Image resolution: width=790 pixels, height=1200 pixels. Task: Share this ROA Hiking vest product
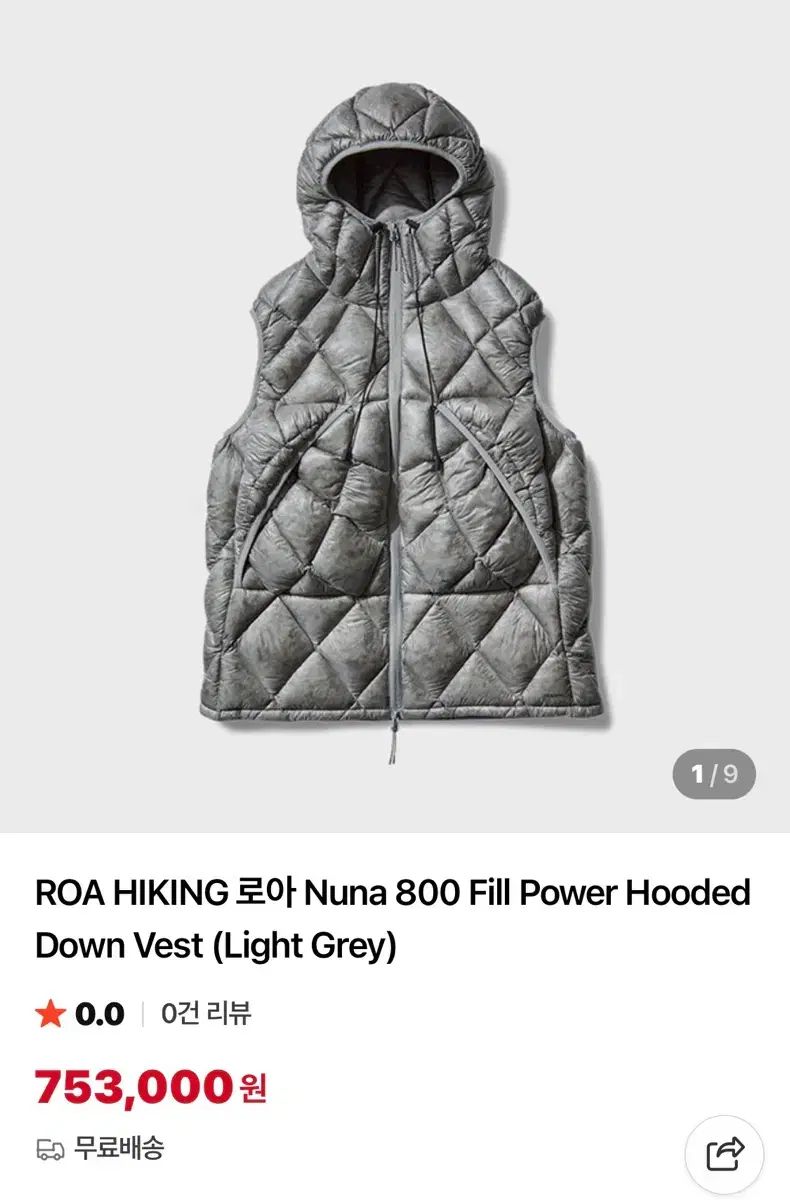pos(725,1153)
